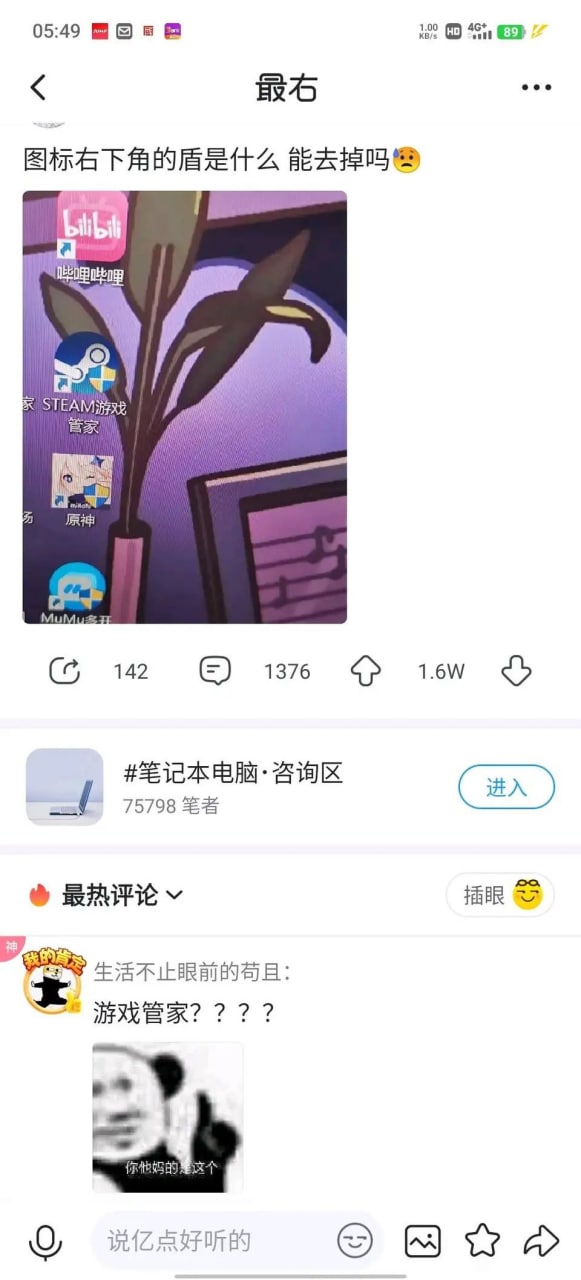View the panda meme image in the comment
This screenshot has width=581, height=1280.
[168, 1117]
